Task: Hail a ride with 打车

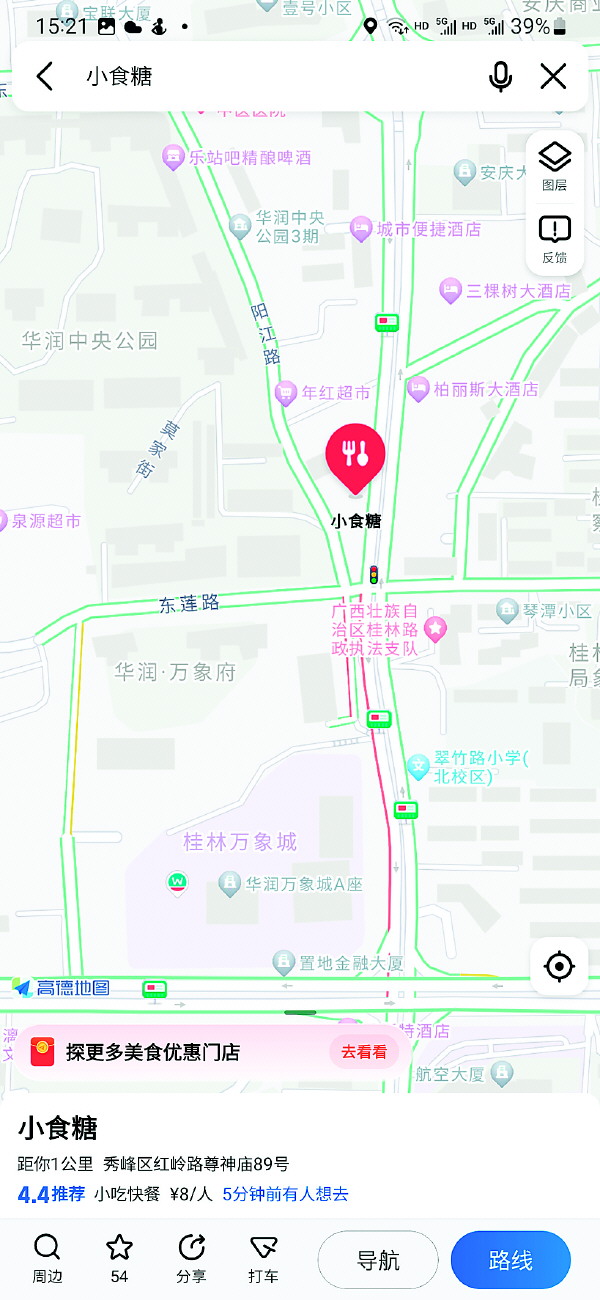Action: click(x=264, y=1258)
